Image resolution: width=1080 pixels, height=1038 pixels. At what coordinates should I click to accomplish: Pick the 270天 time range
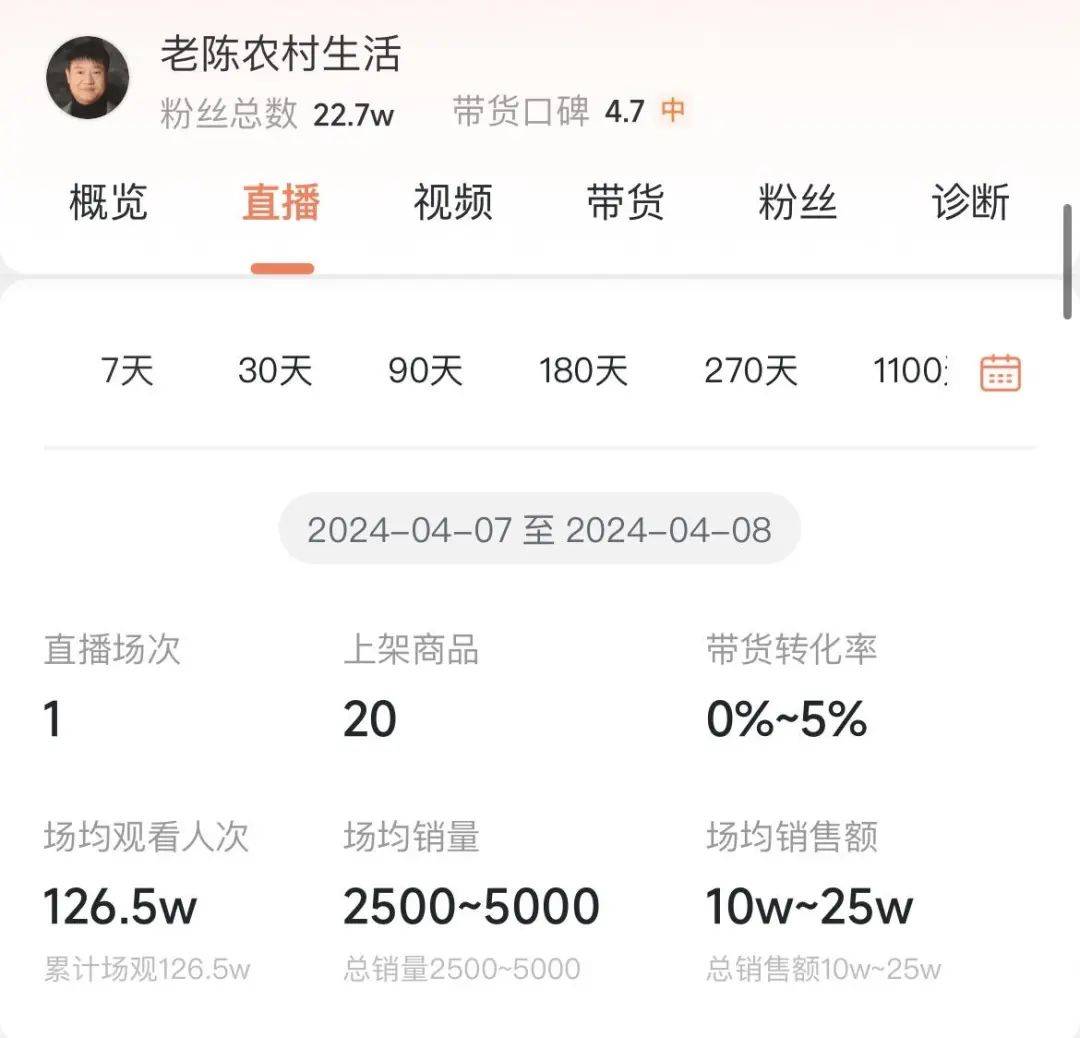750,372
